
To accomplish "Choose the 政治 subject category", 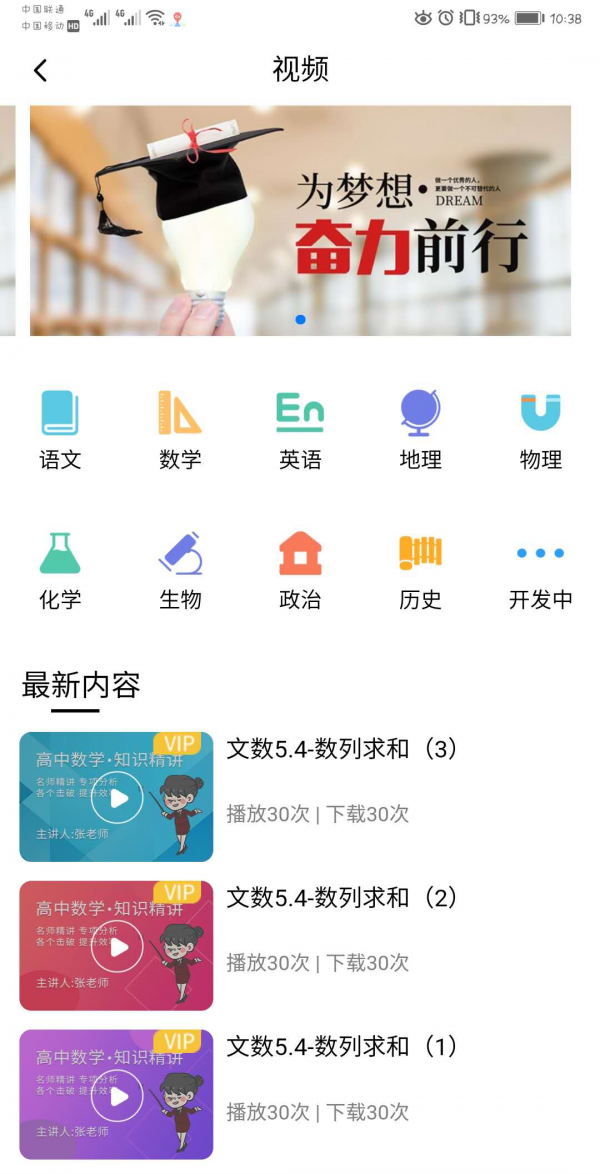I will coord(300,570).
